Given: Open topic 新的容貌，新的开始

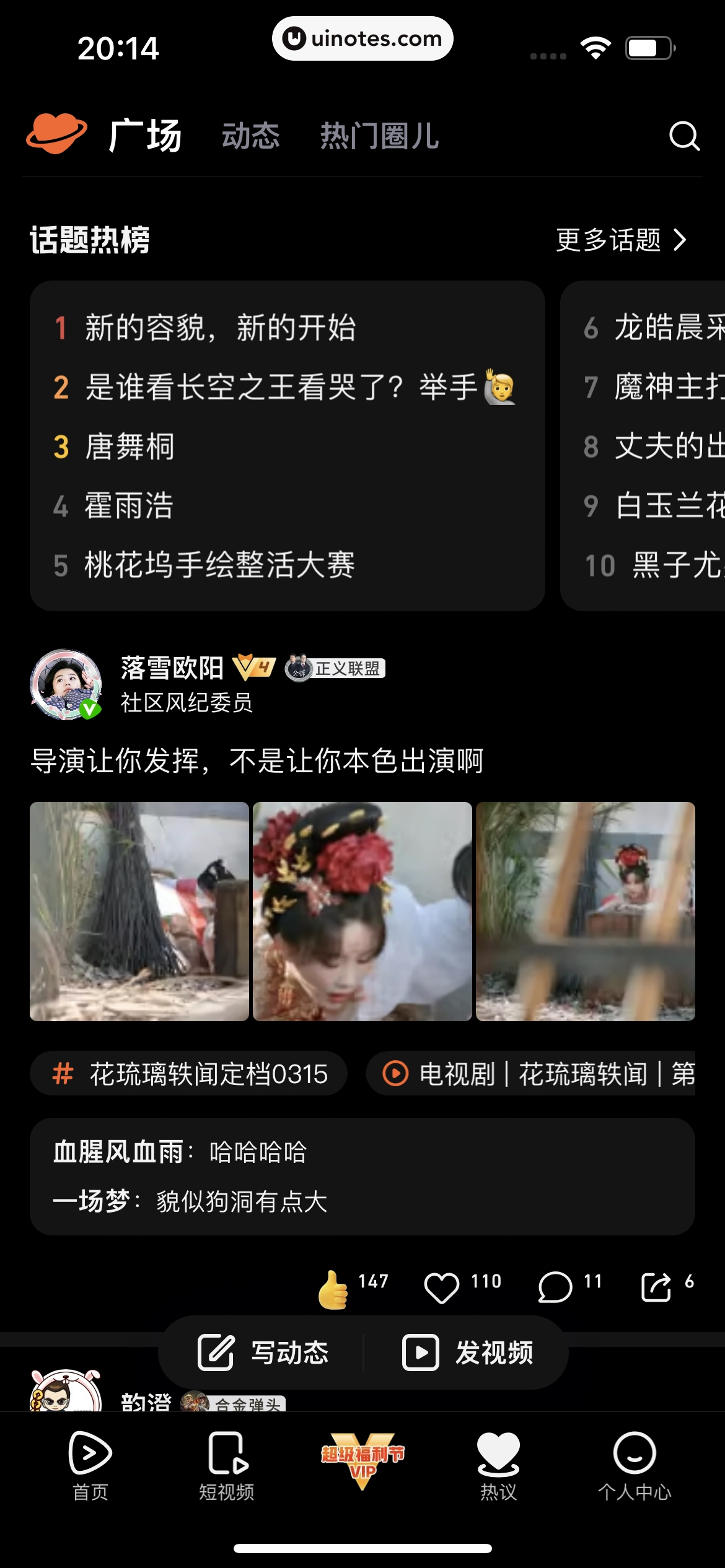Looking at the screenshot, I should point(220,328).
